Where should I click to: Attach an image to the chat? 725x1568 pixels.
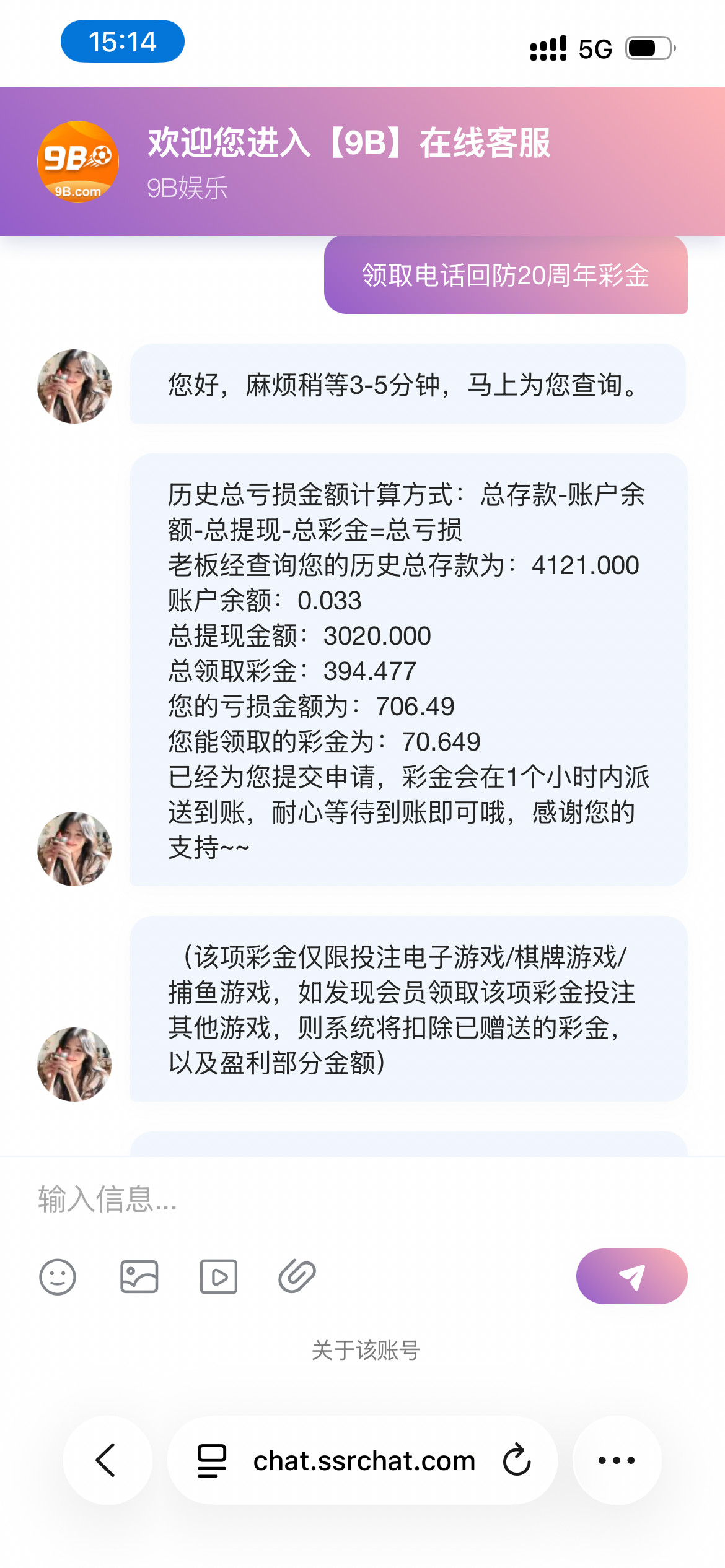(x=139, y=1277)
